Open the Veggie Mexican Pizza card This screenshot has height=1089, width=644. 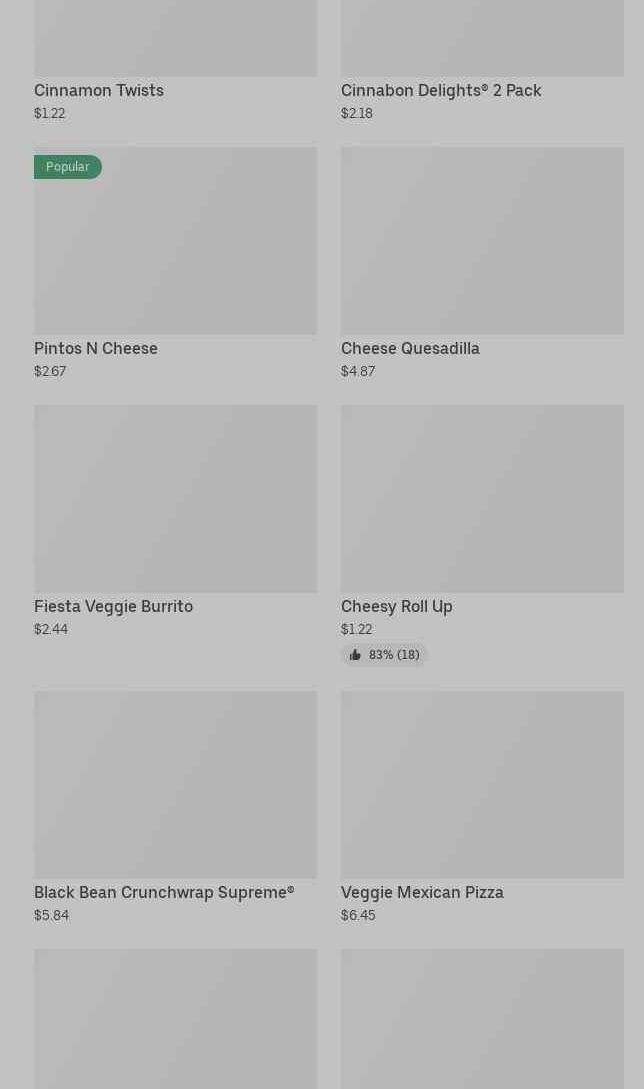click(482, 808)
